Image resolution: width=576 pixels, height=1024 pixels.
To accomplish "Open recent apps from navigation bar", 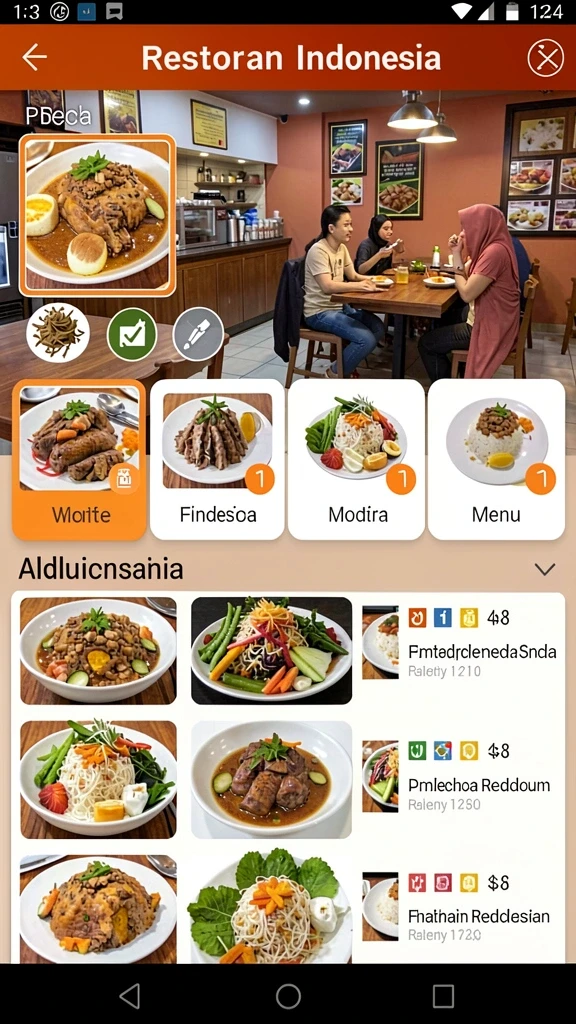I will [443, 997].
